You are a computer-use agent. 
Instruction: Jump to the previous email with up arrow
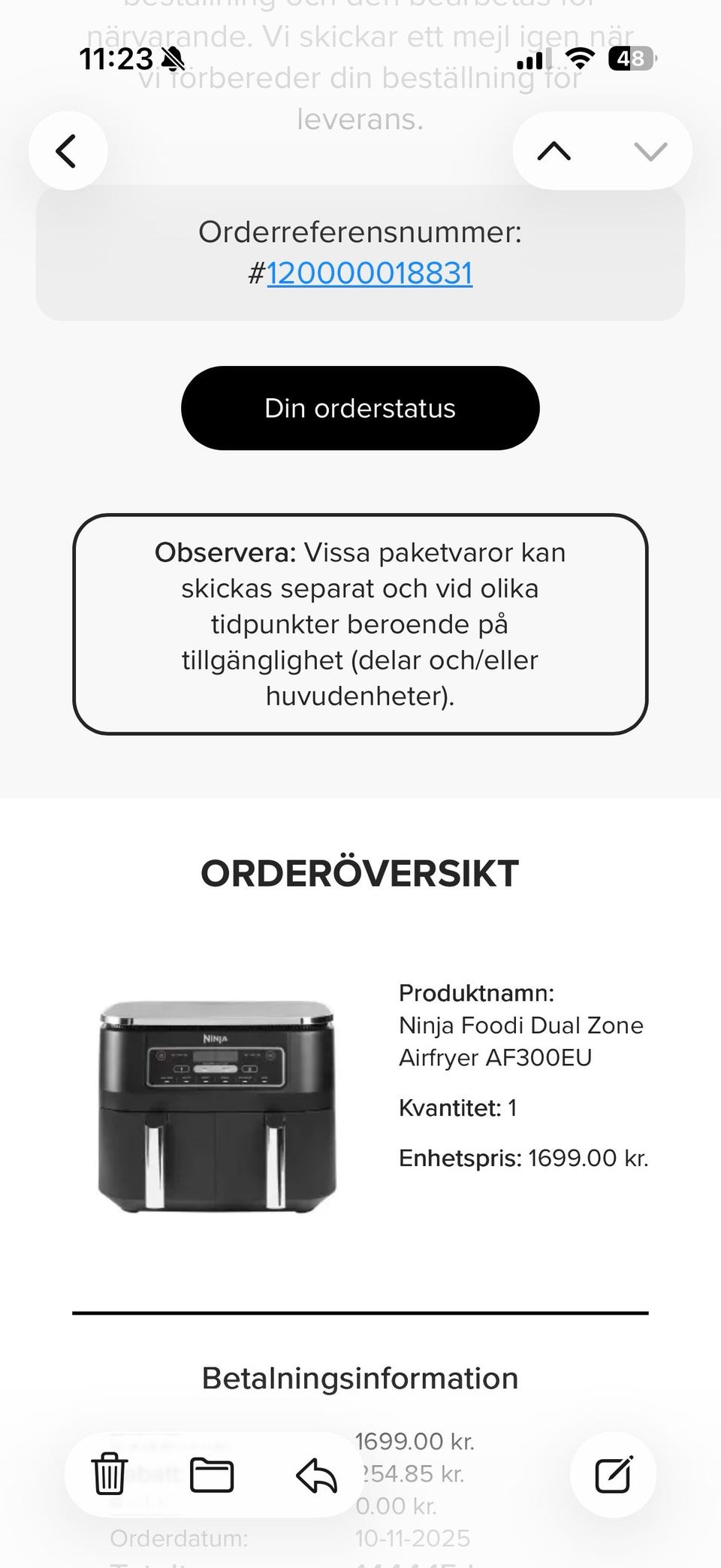tap(554, 151)
